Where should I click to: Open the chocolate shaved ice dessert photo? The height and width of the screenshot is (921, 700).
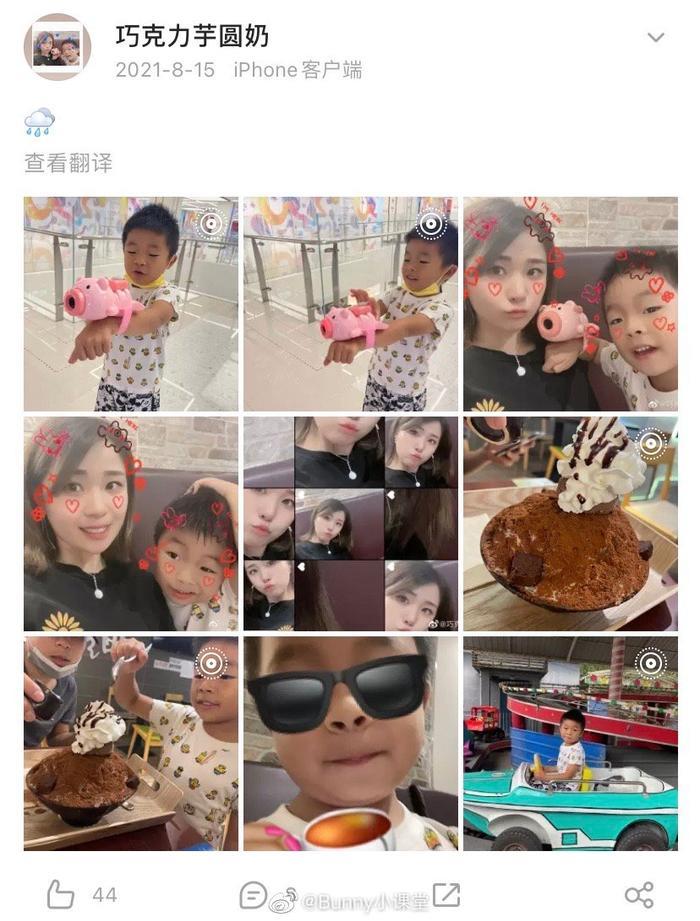click(570, 524)
